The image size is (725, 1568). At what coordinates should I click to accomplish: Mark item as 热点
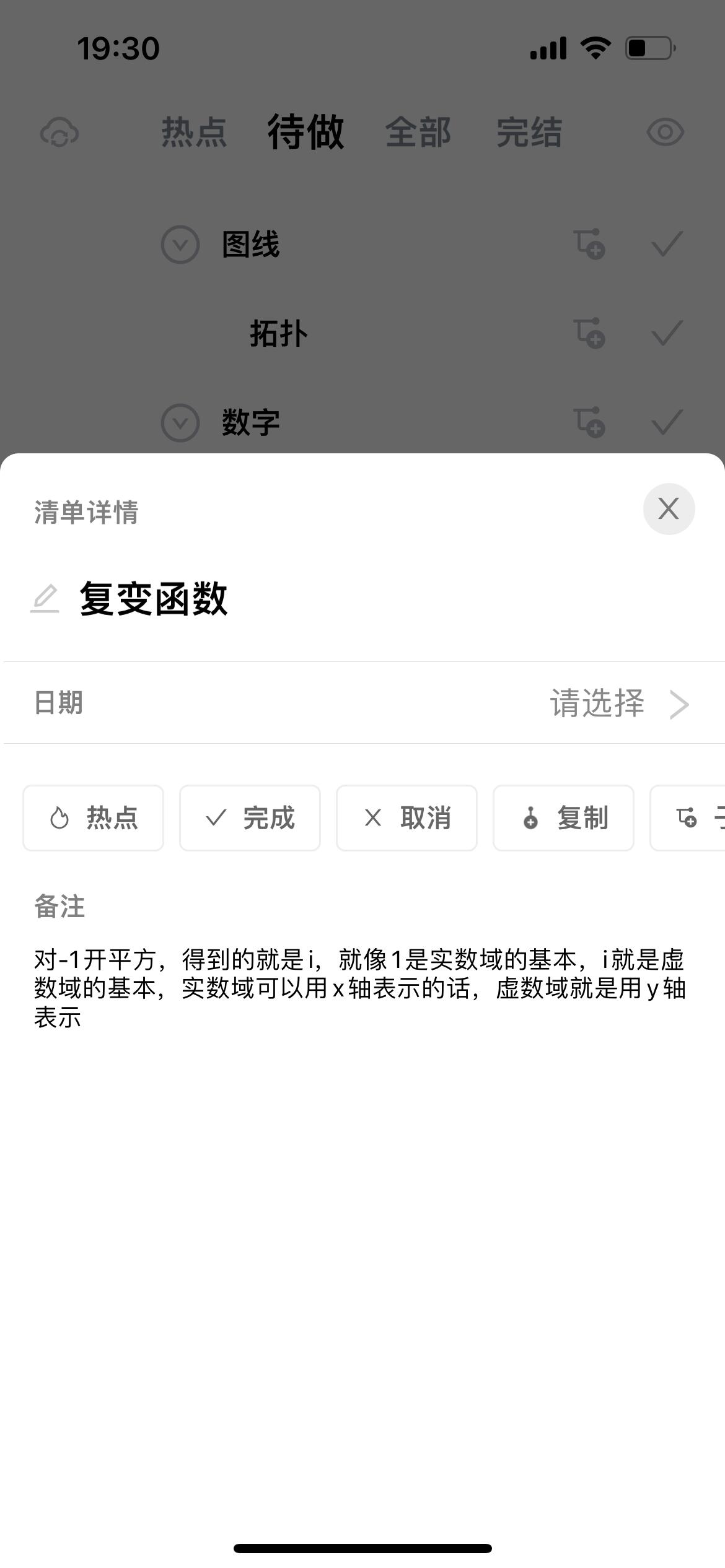tap(94, 818)
